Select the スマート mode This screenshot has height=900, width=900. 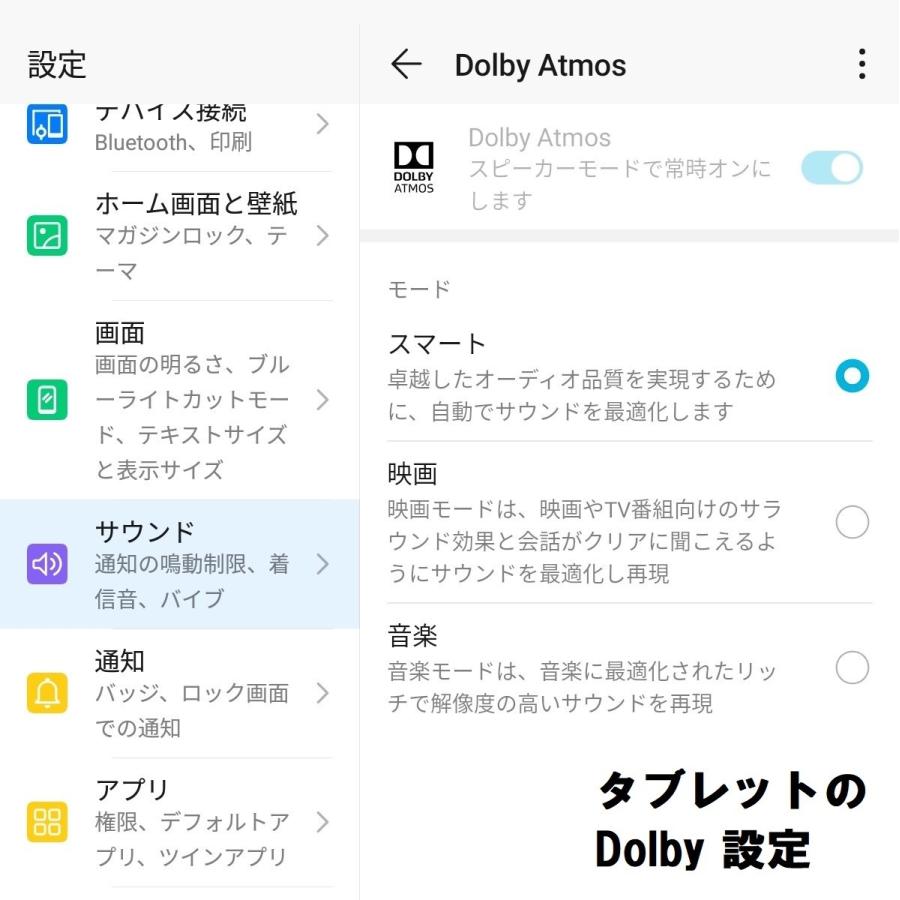coord(851,377)
